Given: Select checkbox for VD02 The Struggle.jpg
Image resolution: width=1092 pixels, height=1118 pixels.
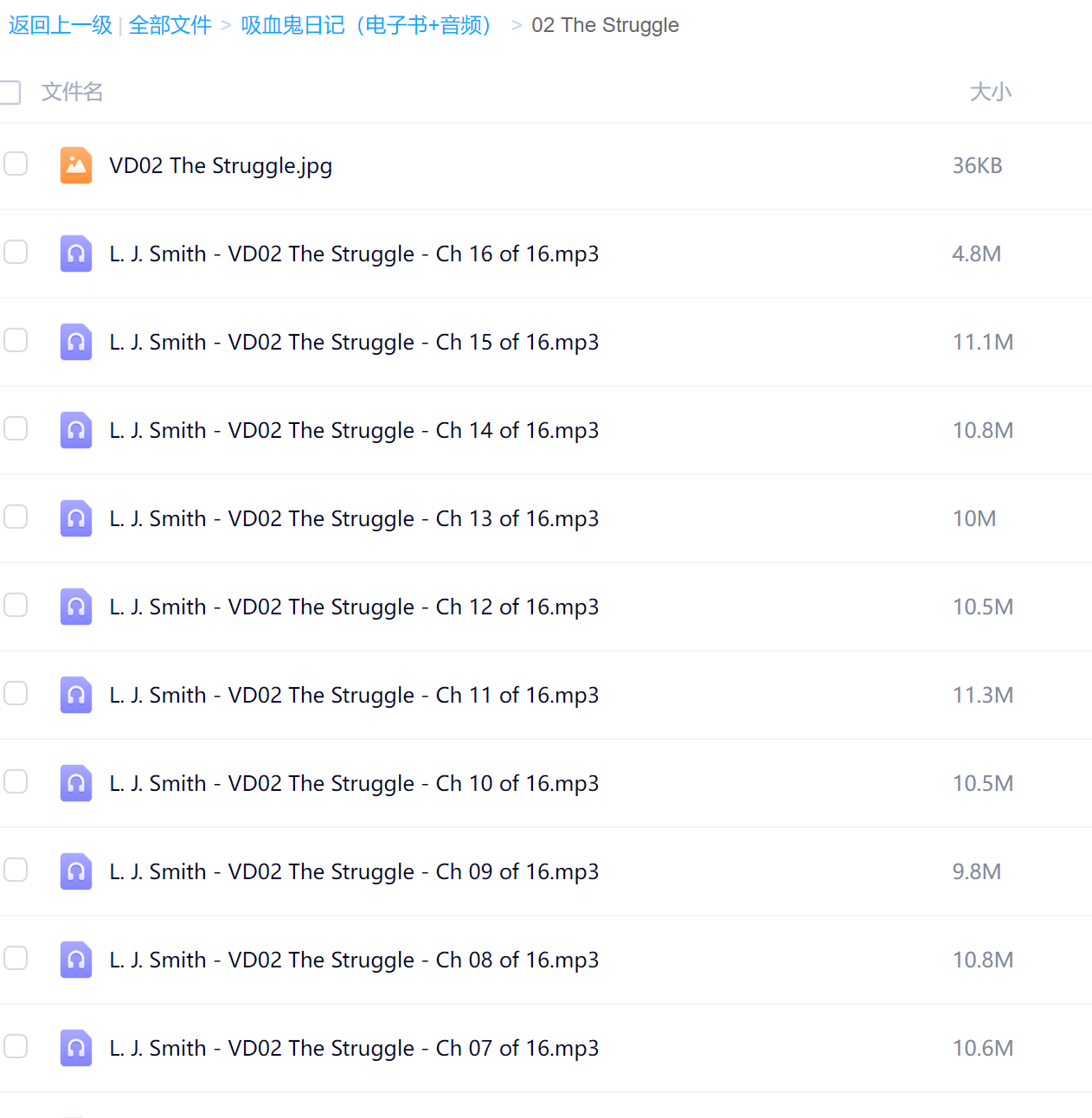Looking at the screenshot, I should [16, 164].
